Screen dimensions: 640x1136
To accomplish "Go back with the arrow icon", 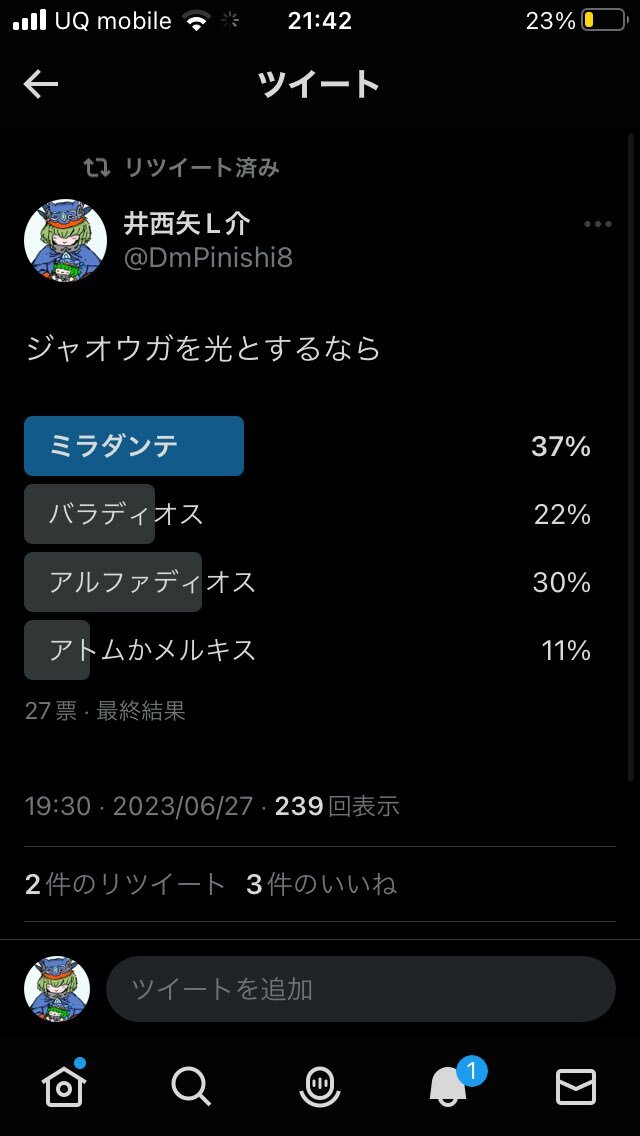I will [41, 85].
